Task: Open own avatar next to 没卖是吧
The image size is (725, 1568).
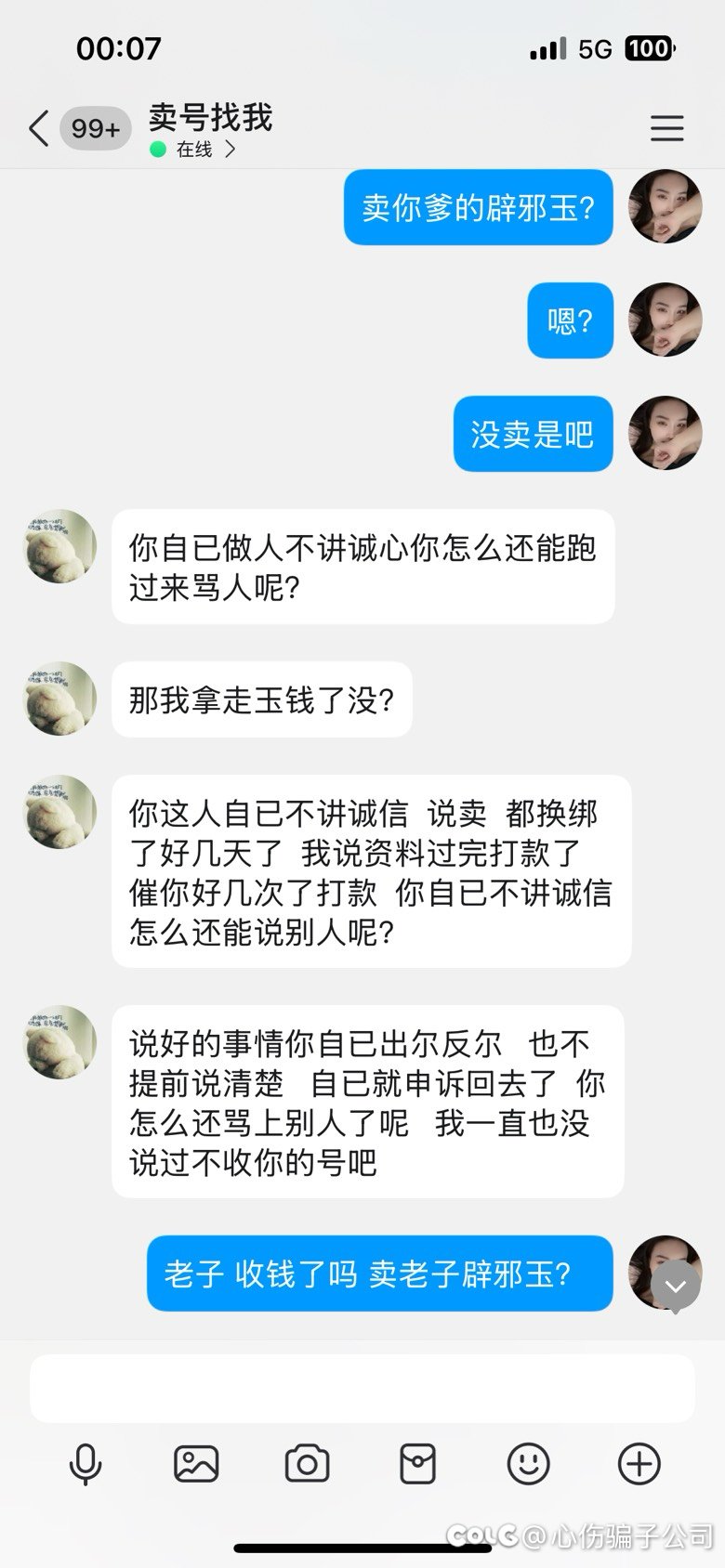Action: 665,433
